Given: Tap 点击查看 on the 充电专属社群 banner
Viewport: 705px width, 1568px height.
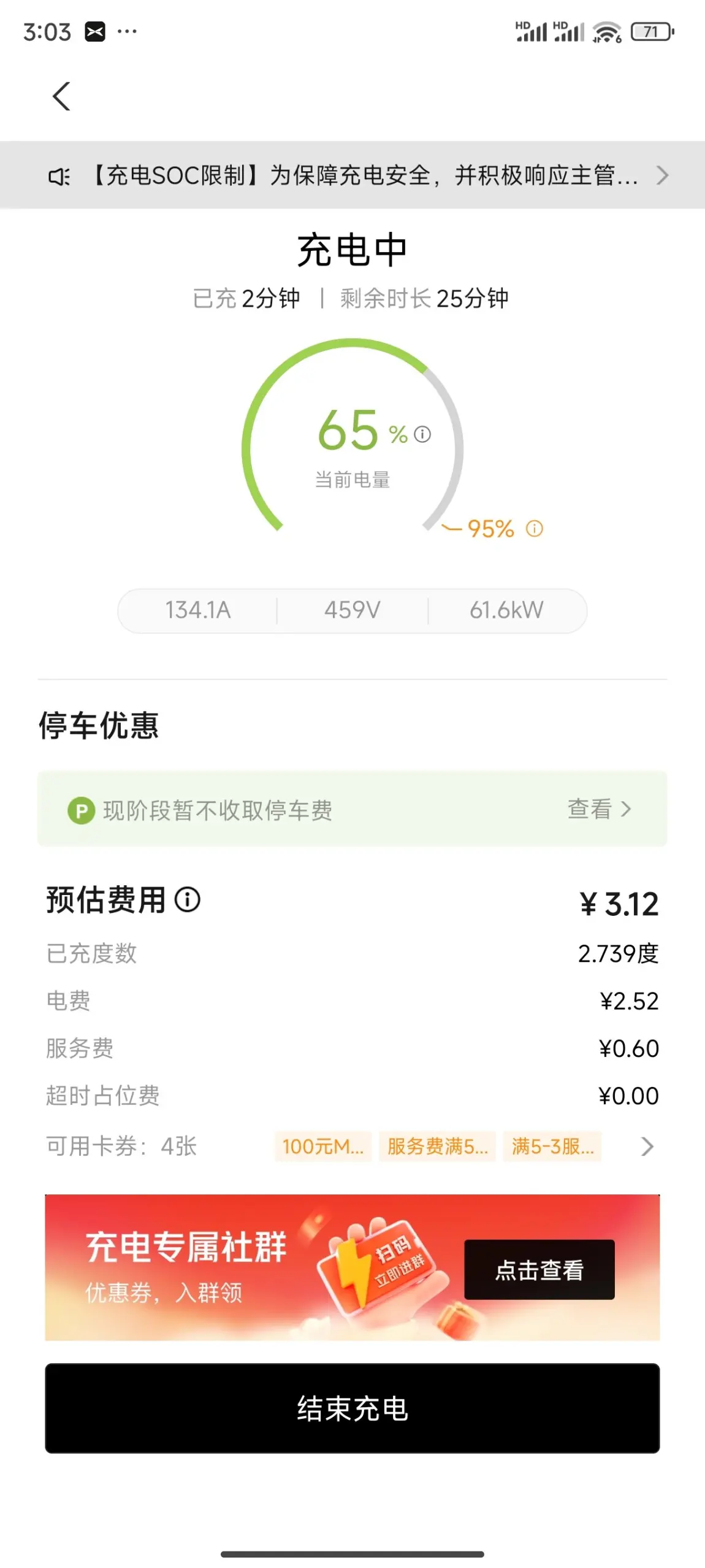Looking at the screenshot, I should 539,1269.
